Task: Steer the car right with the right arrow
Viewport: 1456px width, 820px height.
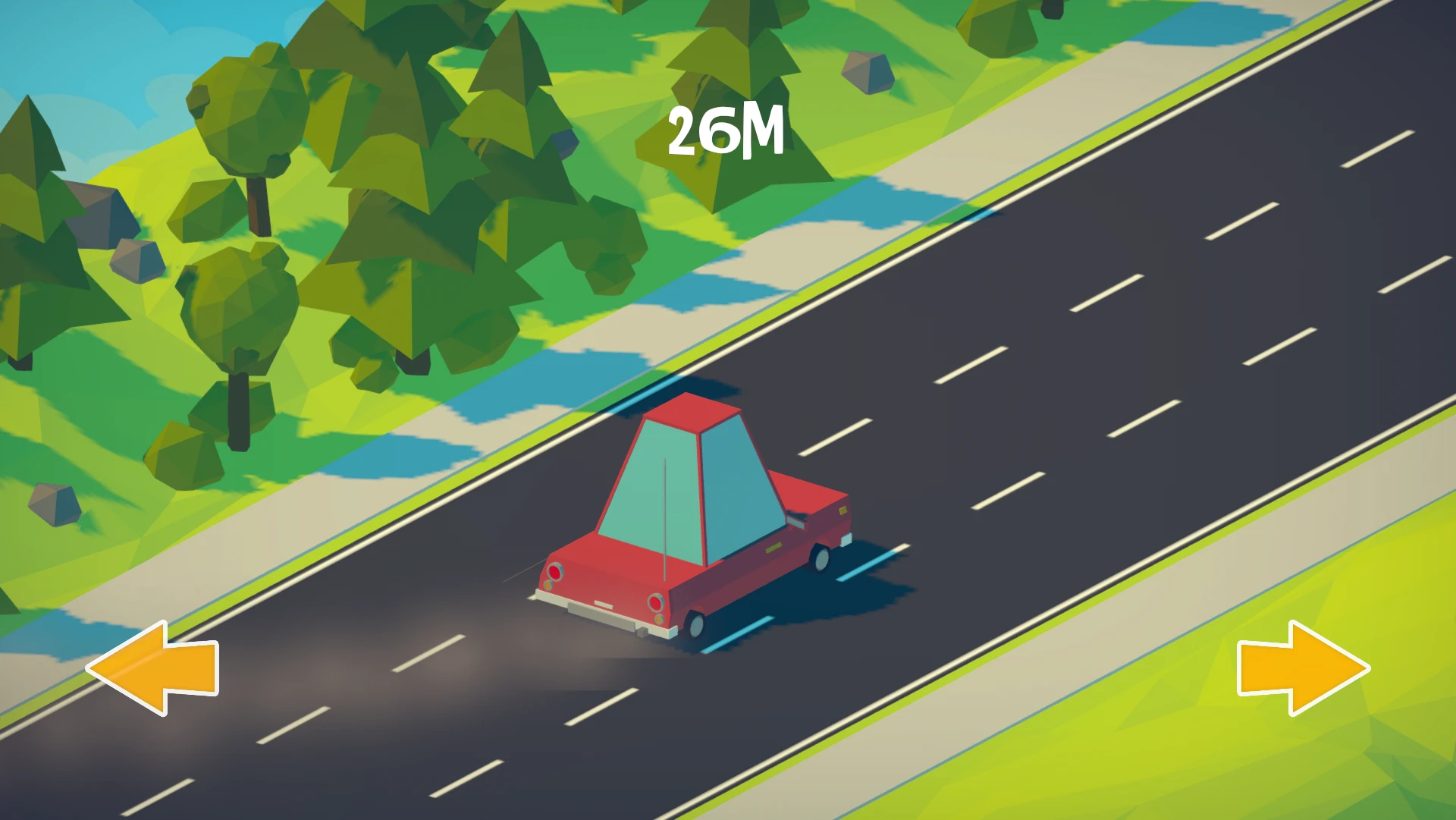Action: pos(1302,668)
